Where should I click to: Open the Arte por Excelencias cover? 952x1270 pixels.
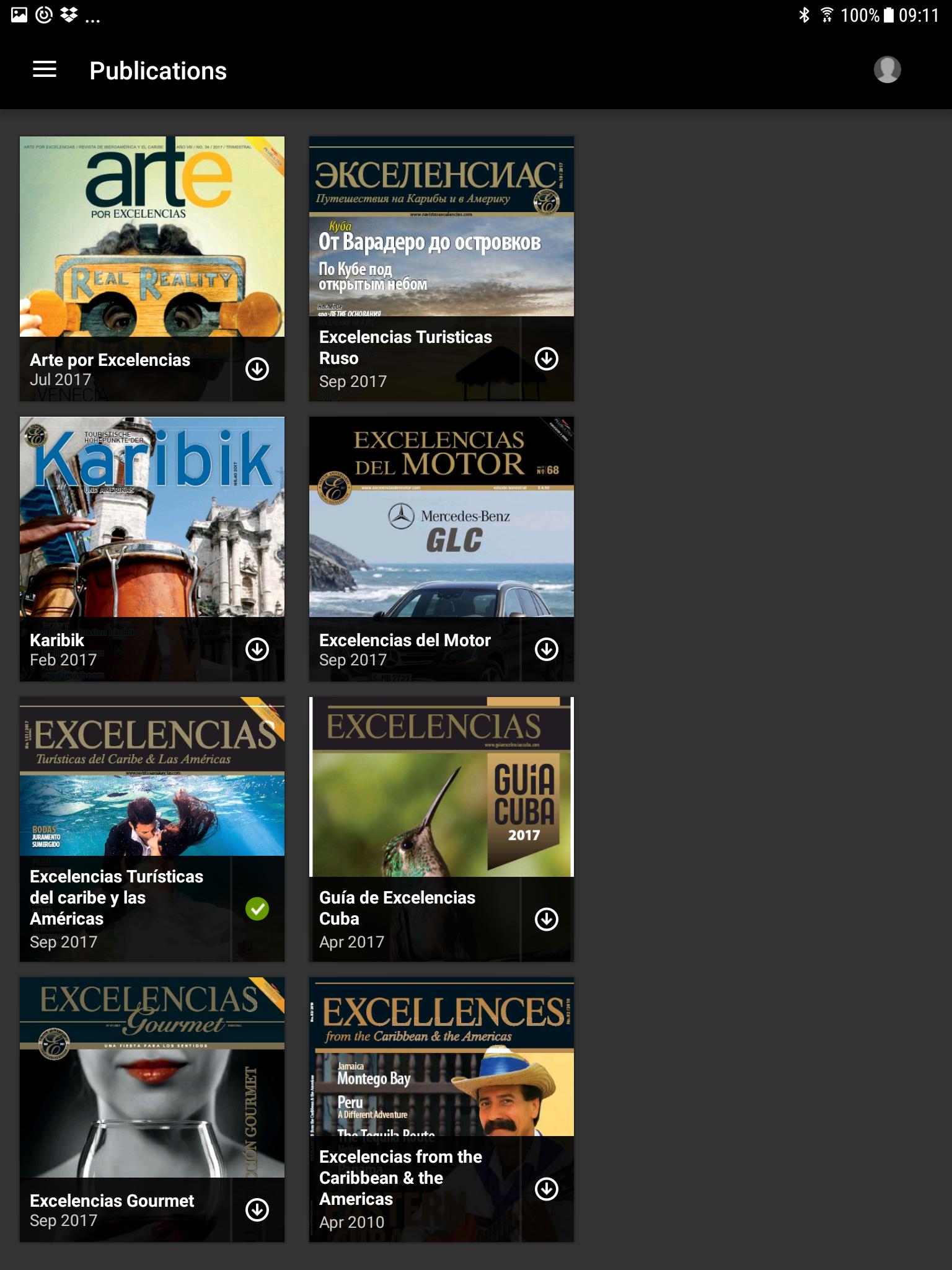coord(152,236)
